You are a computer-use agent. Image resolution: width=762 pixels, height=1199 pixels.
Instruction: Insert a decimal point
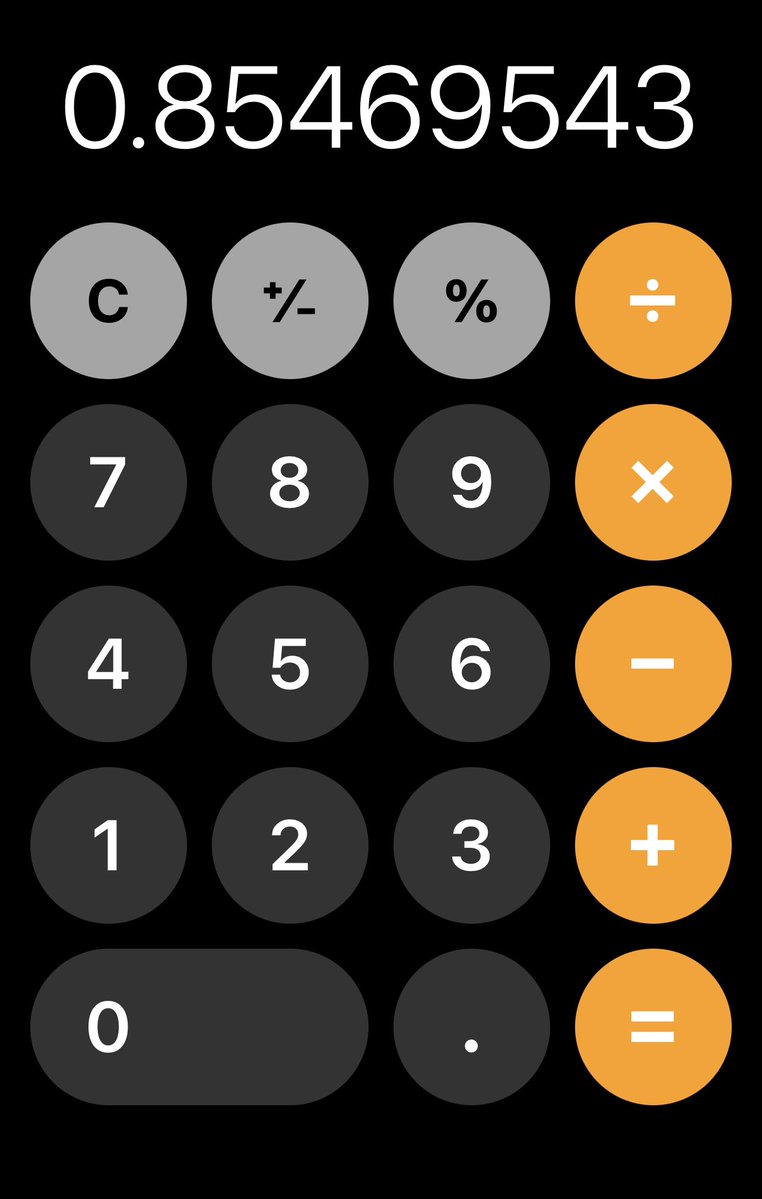[471, 1027]
